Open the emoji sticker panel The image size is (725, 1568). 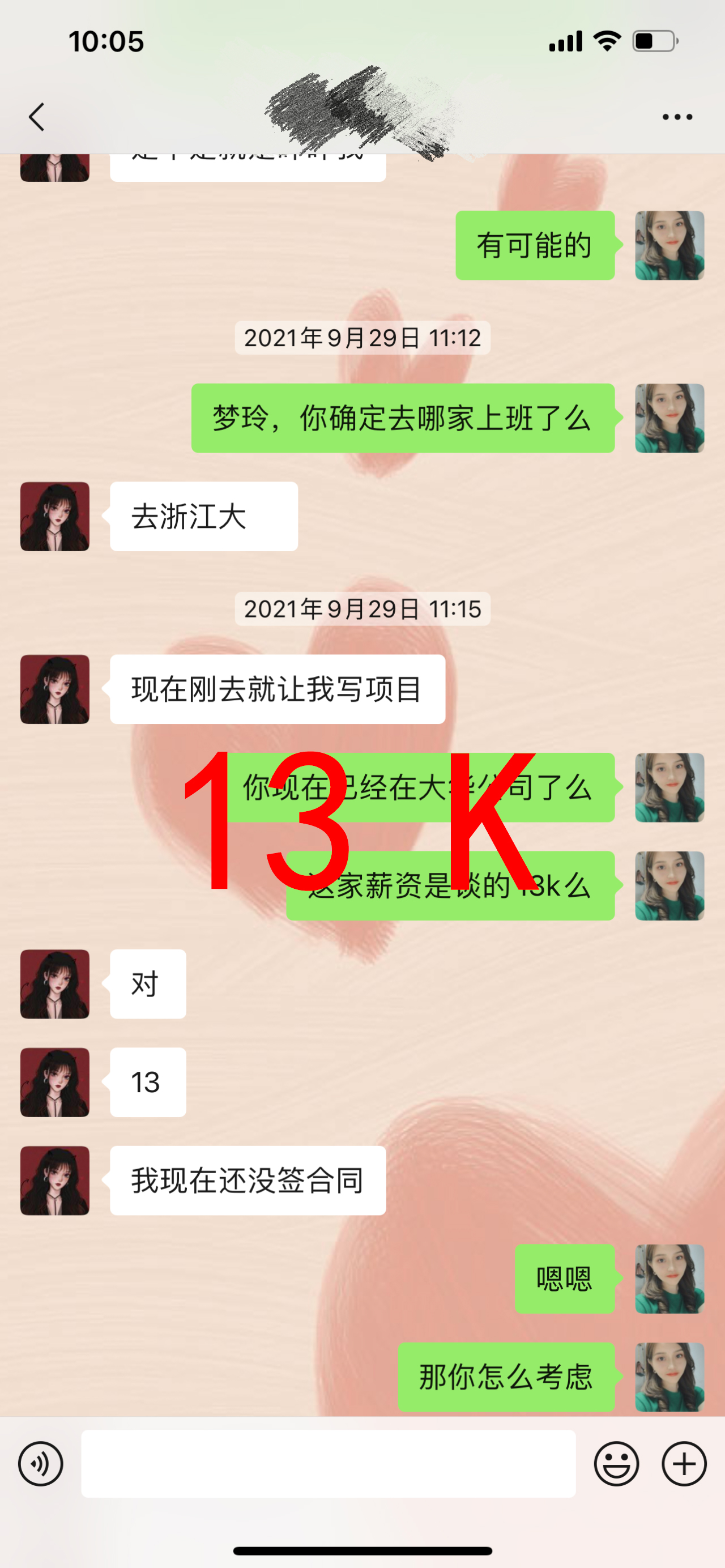point(616,1463)
